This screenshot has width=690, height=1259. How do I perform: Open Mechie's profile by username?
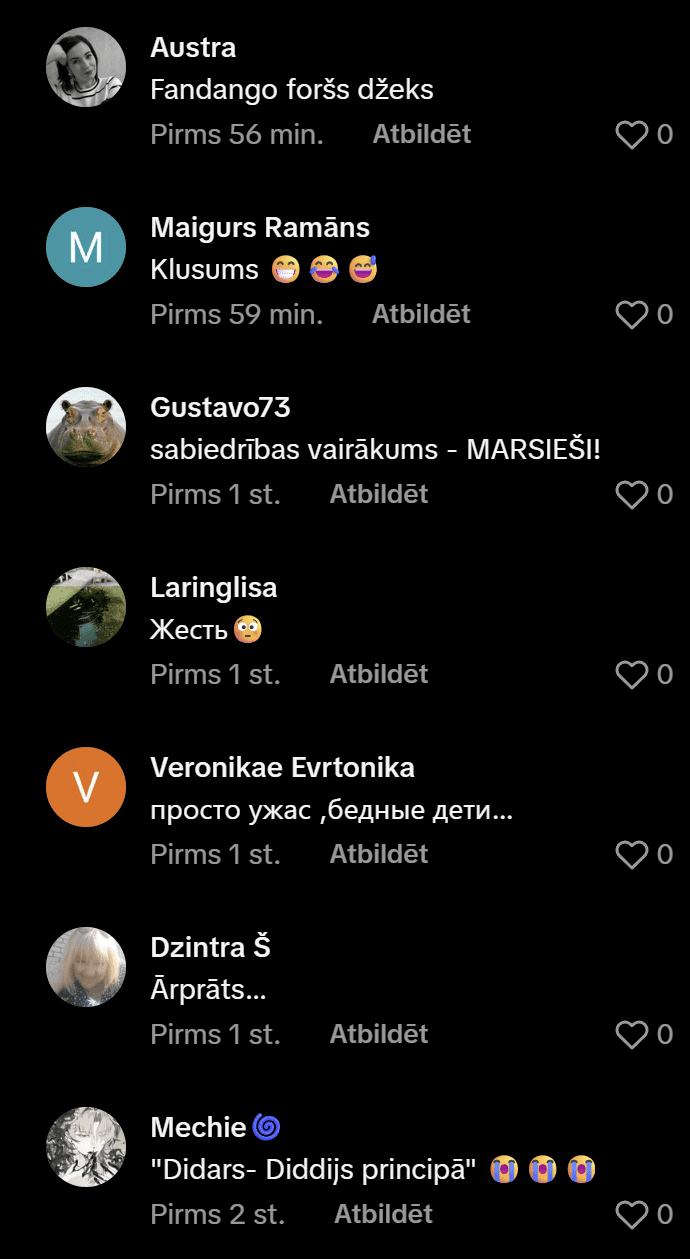coord(198,1128)
